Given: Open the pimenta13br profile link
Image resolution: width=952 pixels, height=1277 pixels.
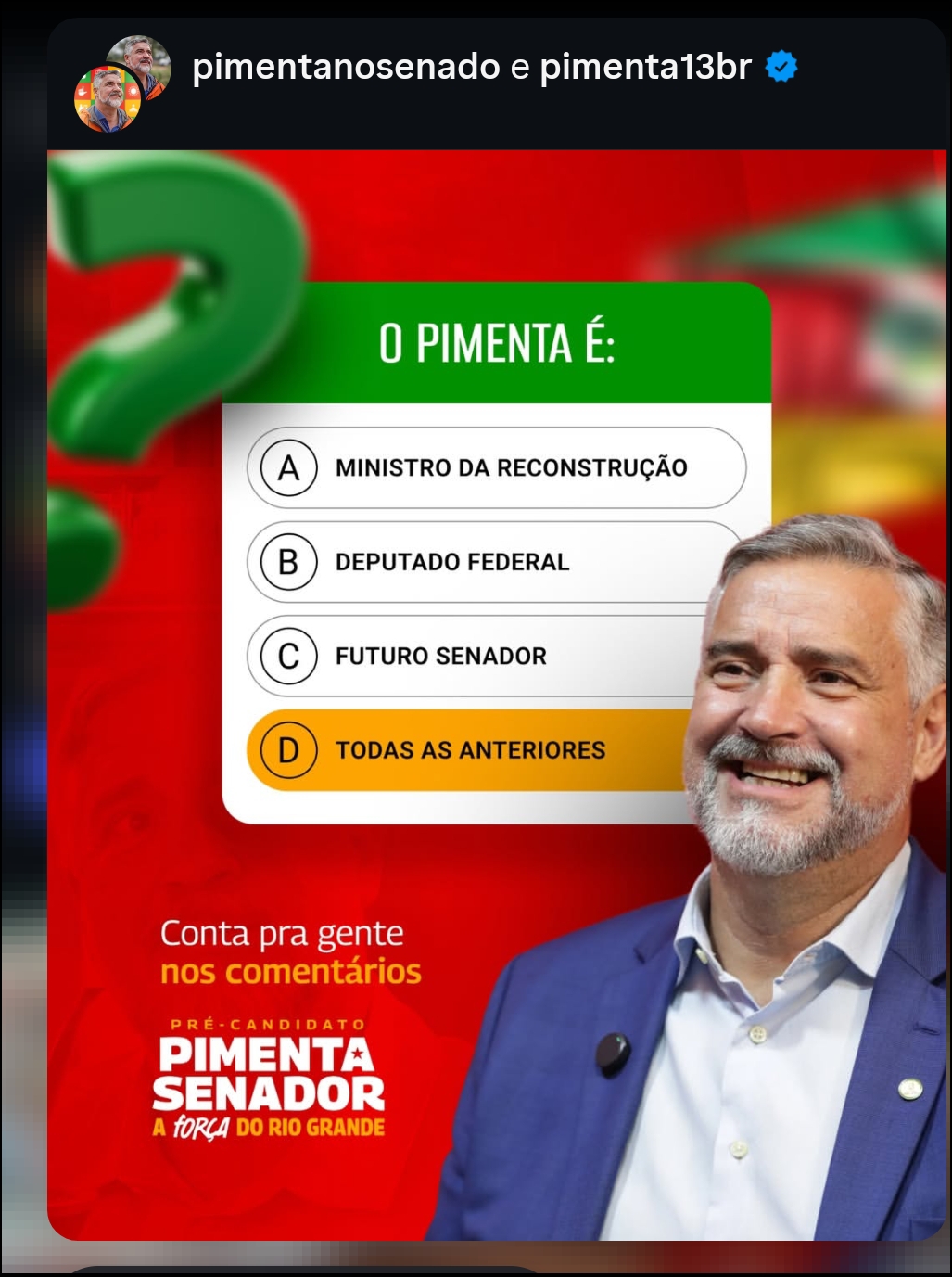Looking at the screenshot, I should coord(645,68).
